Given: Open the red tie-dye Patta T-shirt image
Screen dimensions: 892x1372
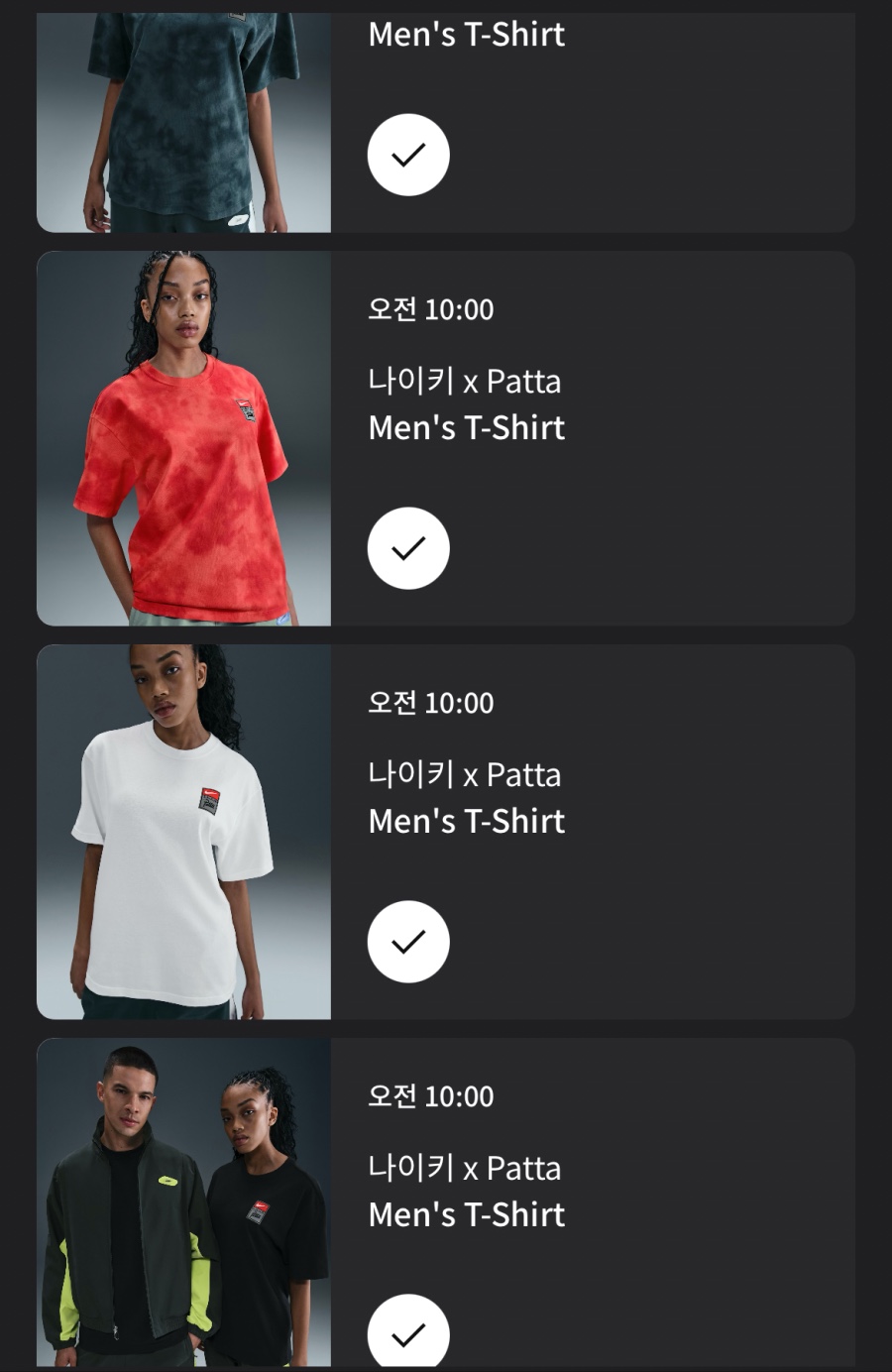Looking at the screenshot, I should tap(183, 438).
